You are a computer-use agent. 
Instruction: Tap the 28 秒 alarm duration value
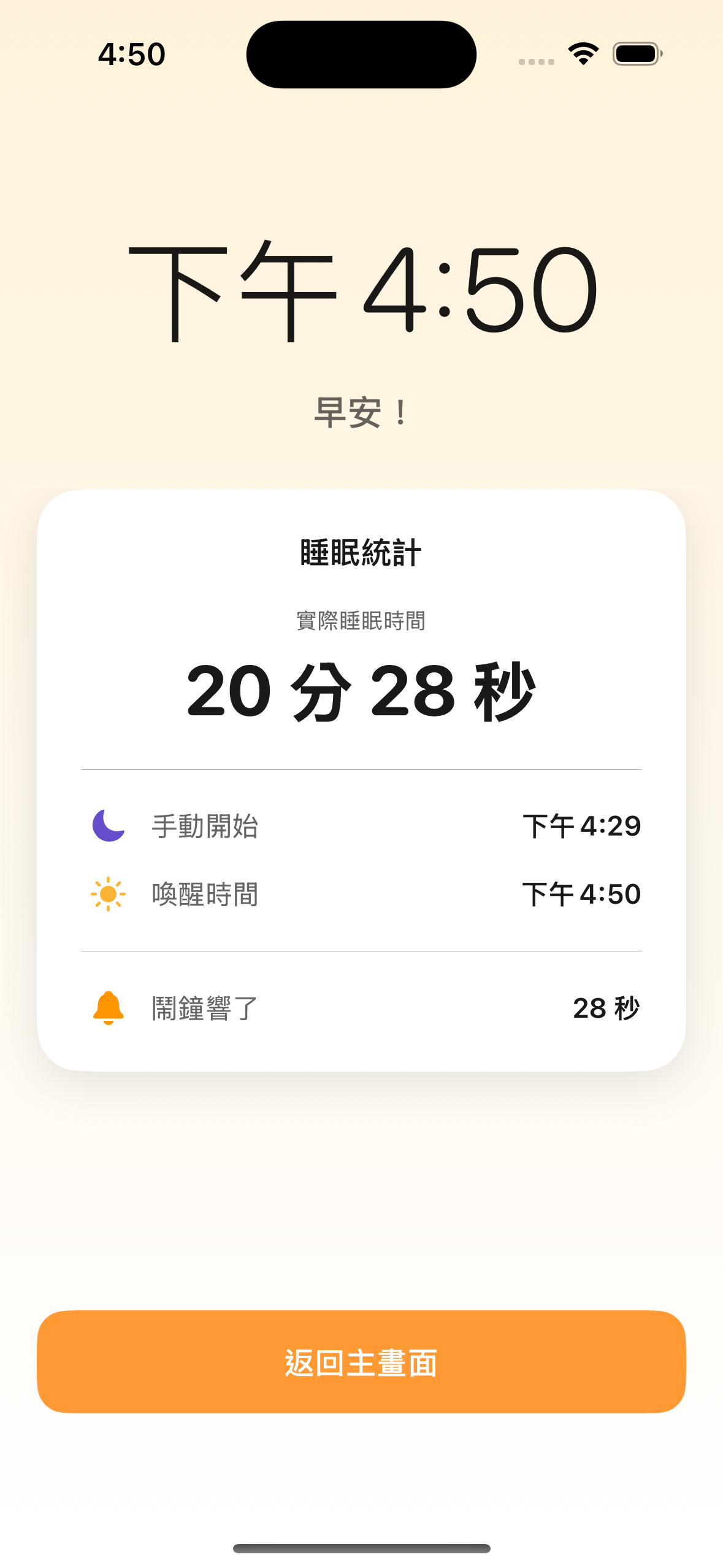pyautogui.click(x=607, y=1009)
